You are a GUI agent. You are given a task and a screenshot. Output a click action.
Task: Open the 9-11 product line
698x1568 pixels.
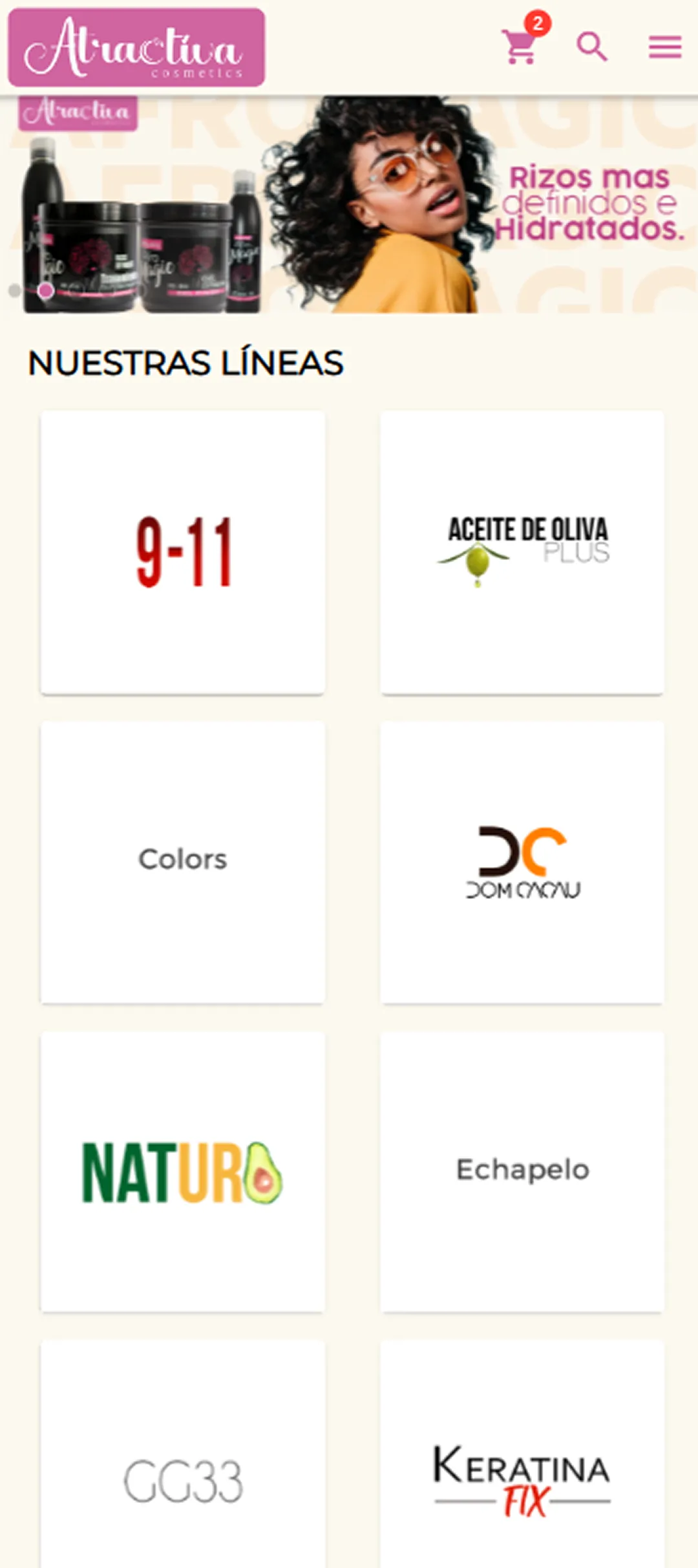[x=183, y=552]
